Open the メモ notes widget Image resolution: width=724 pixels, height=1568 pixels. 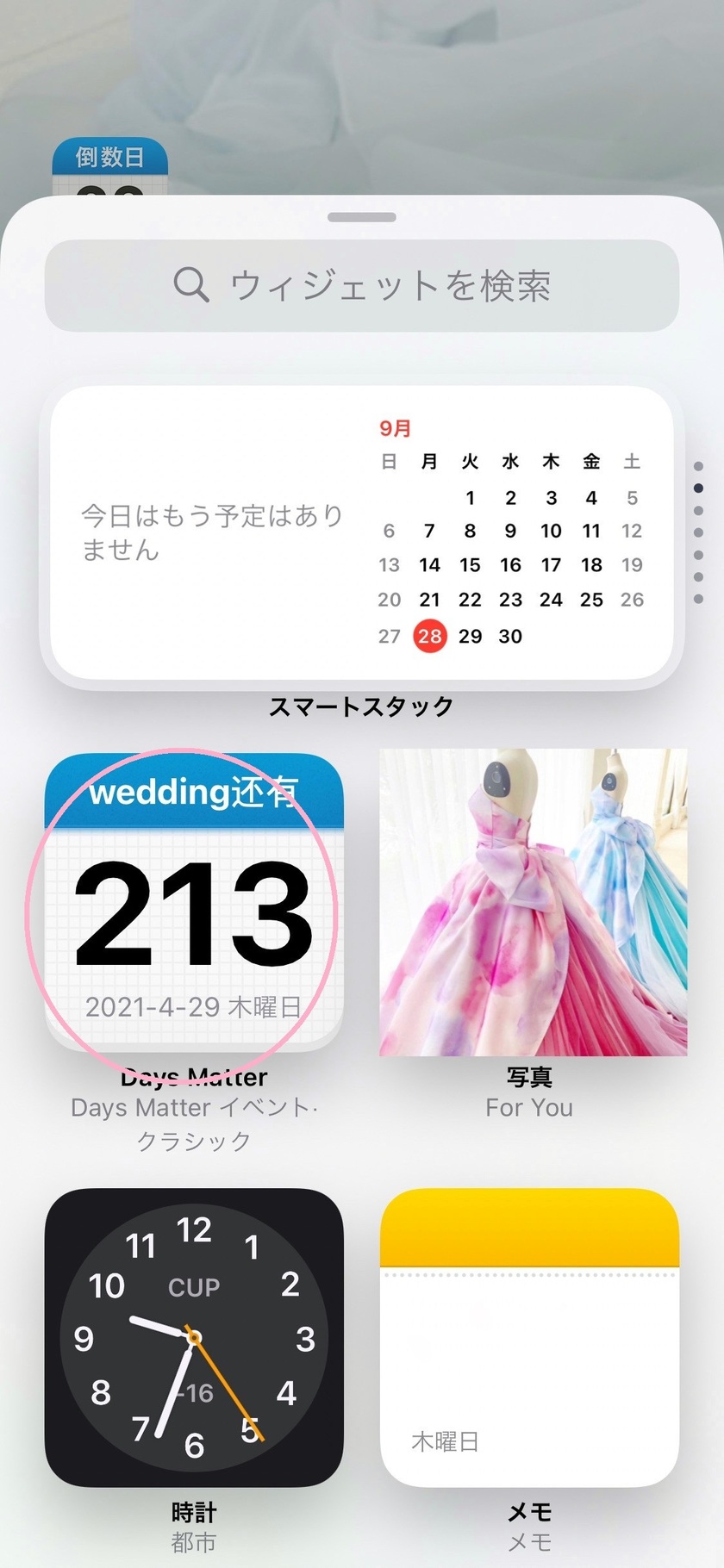[x=530, y=1337]
